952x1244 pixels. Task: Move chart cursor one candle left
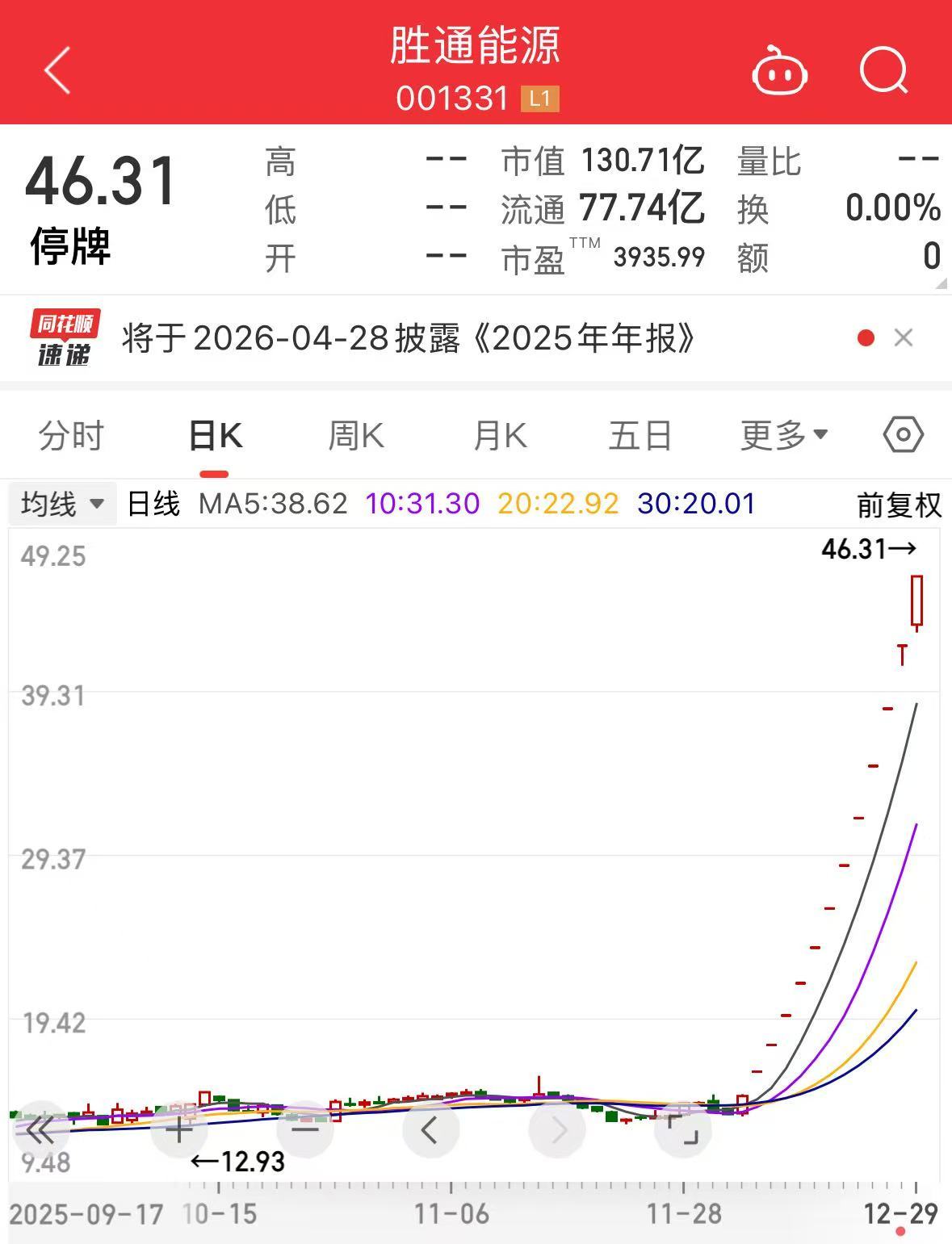point(430,1129)
